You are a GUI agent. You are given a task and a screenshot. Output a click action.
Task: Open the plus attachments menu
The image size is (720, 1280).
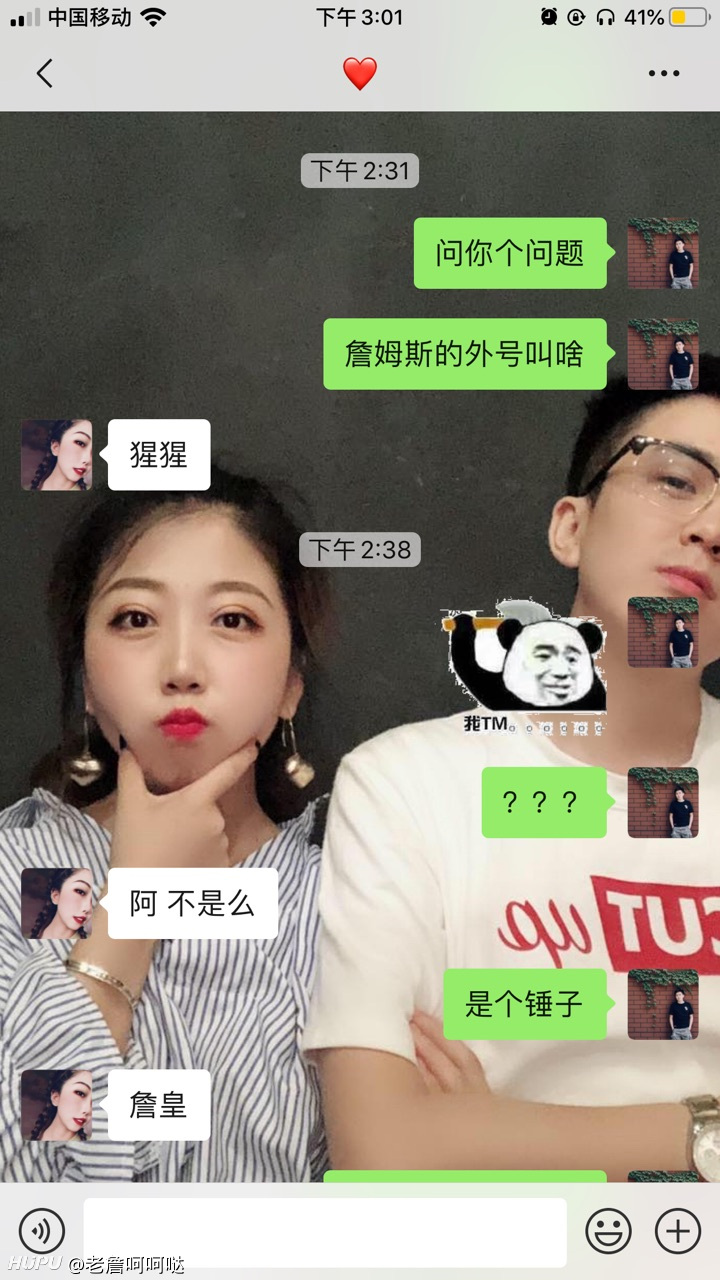pyautogui.click(x=678, y=1230)
